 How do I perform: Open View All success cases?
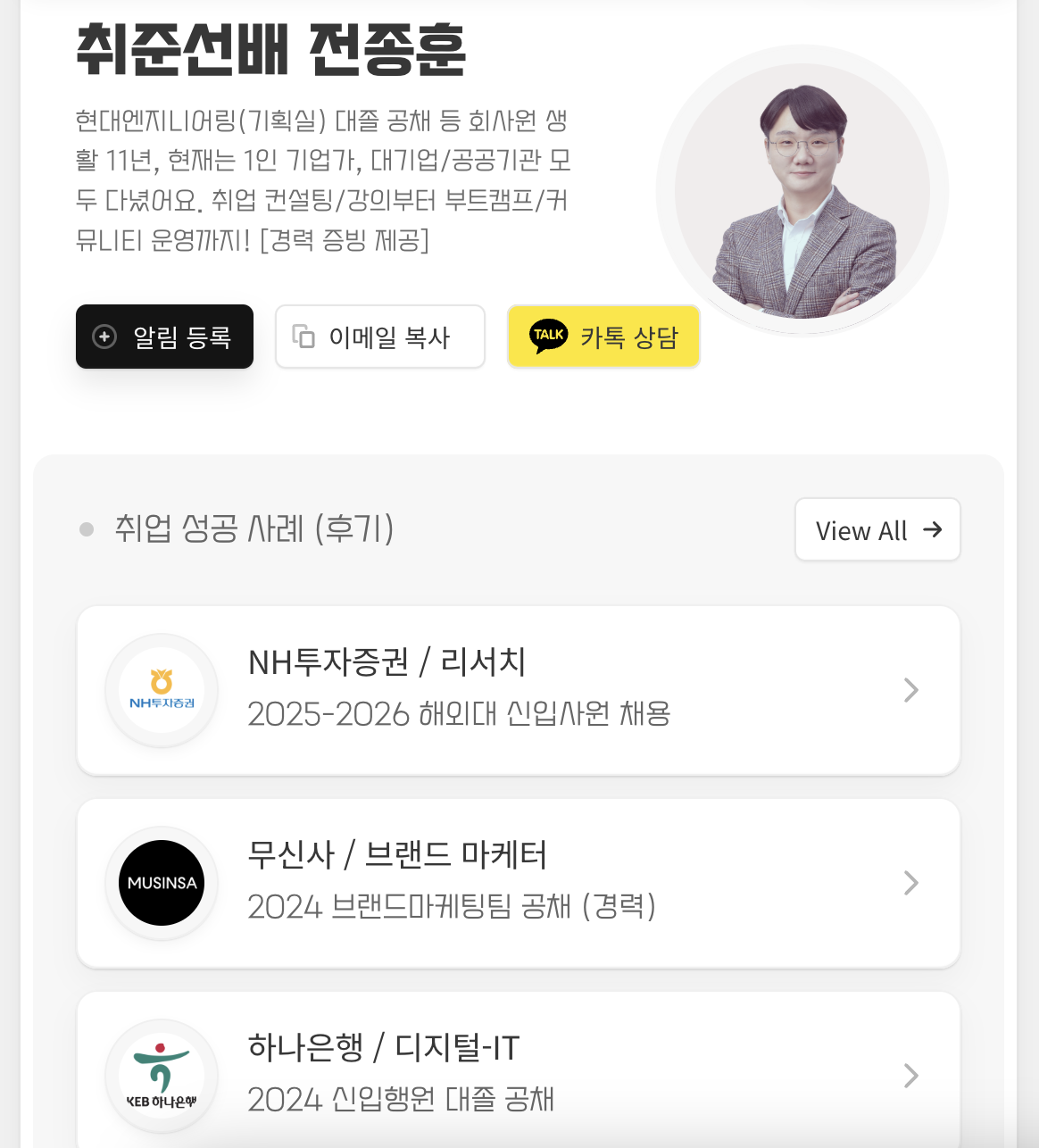877,530
